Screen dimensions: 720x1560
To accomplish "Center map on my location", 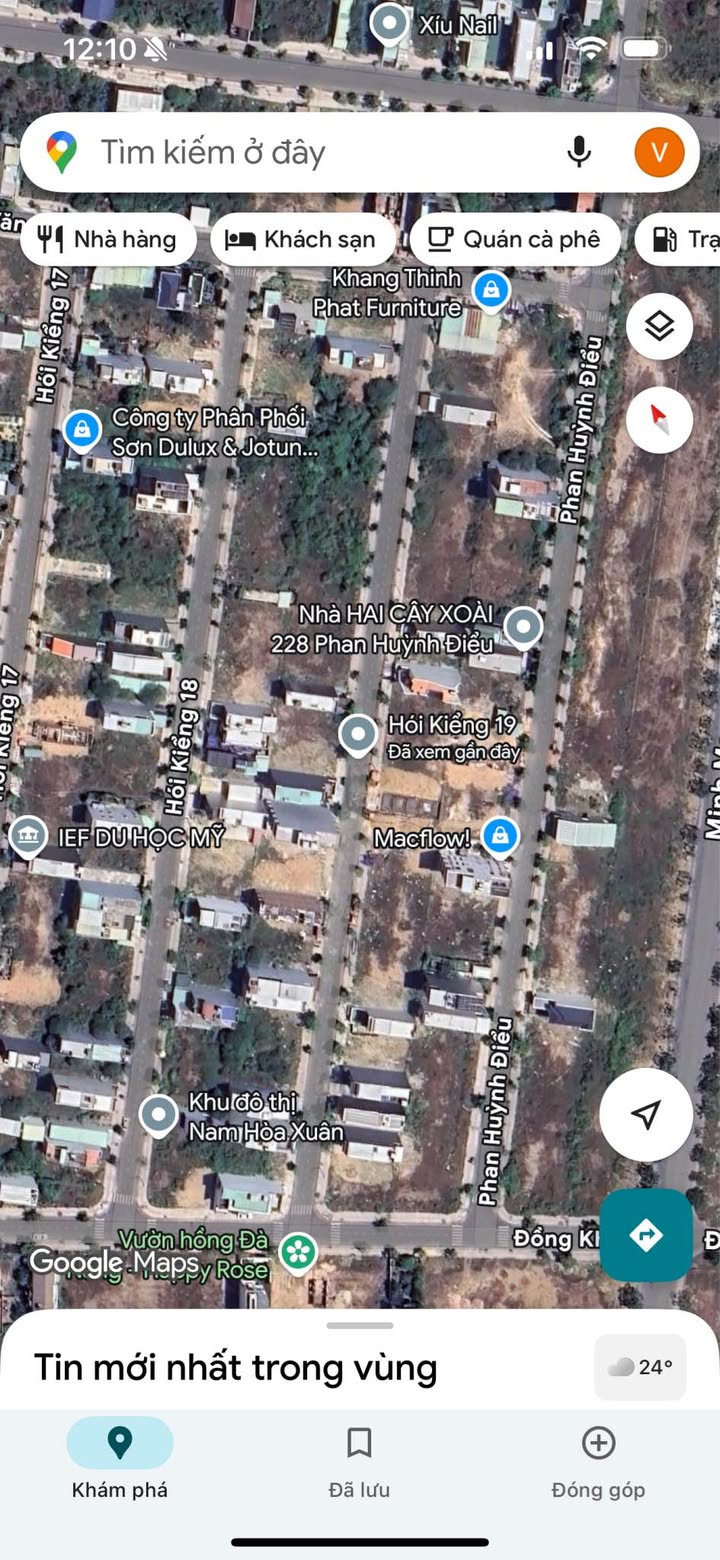I will tap(646, 1114).
